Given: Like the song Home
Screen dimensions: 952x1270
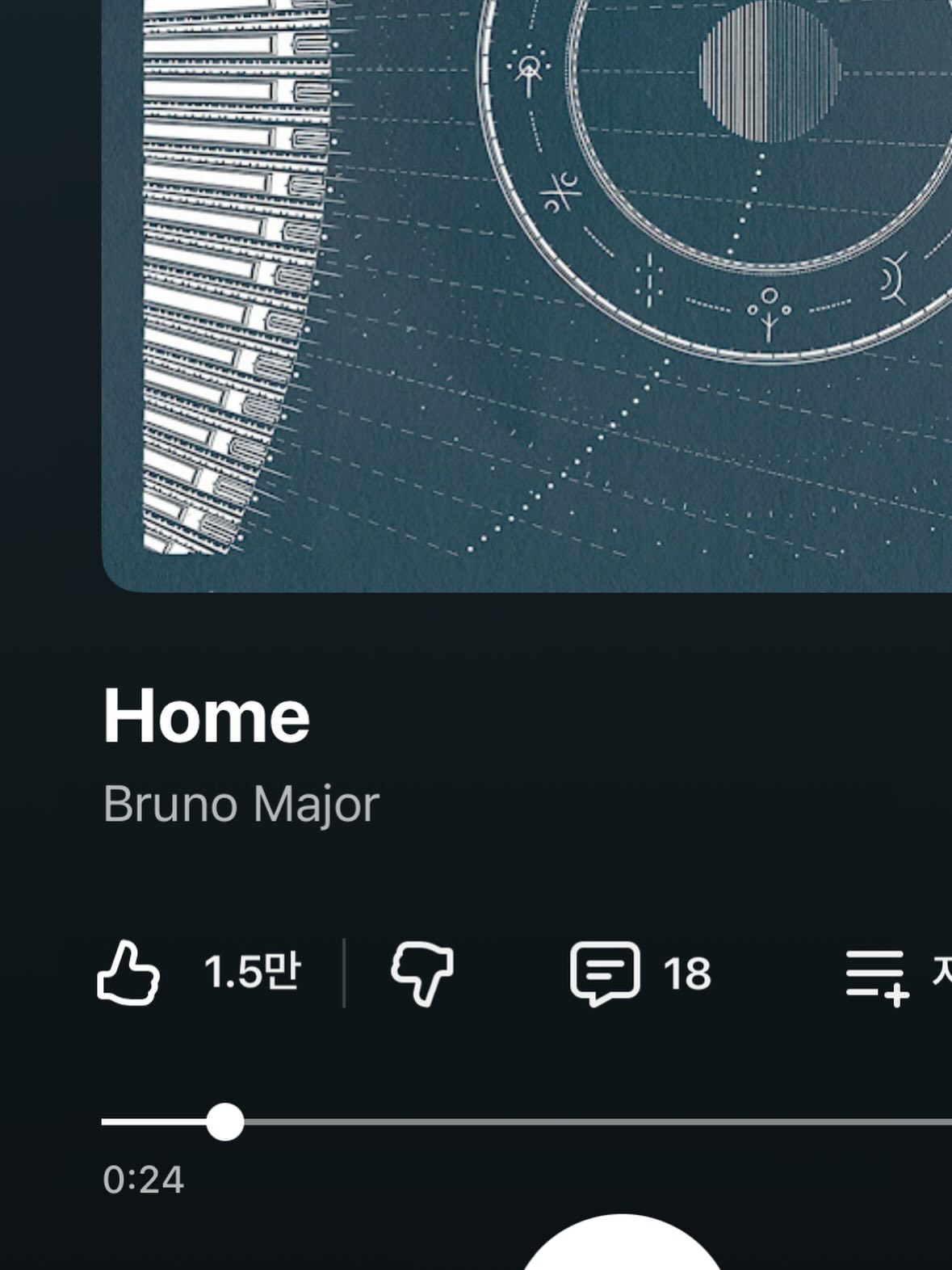Looking at the screenshot, I should tap(129, 973).
